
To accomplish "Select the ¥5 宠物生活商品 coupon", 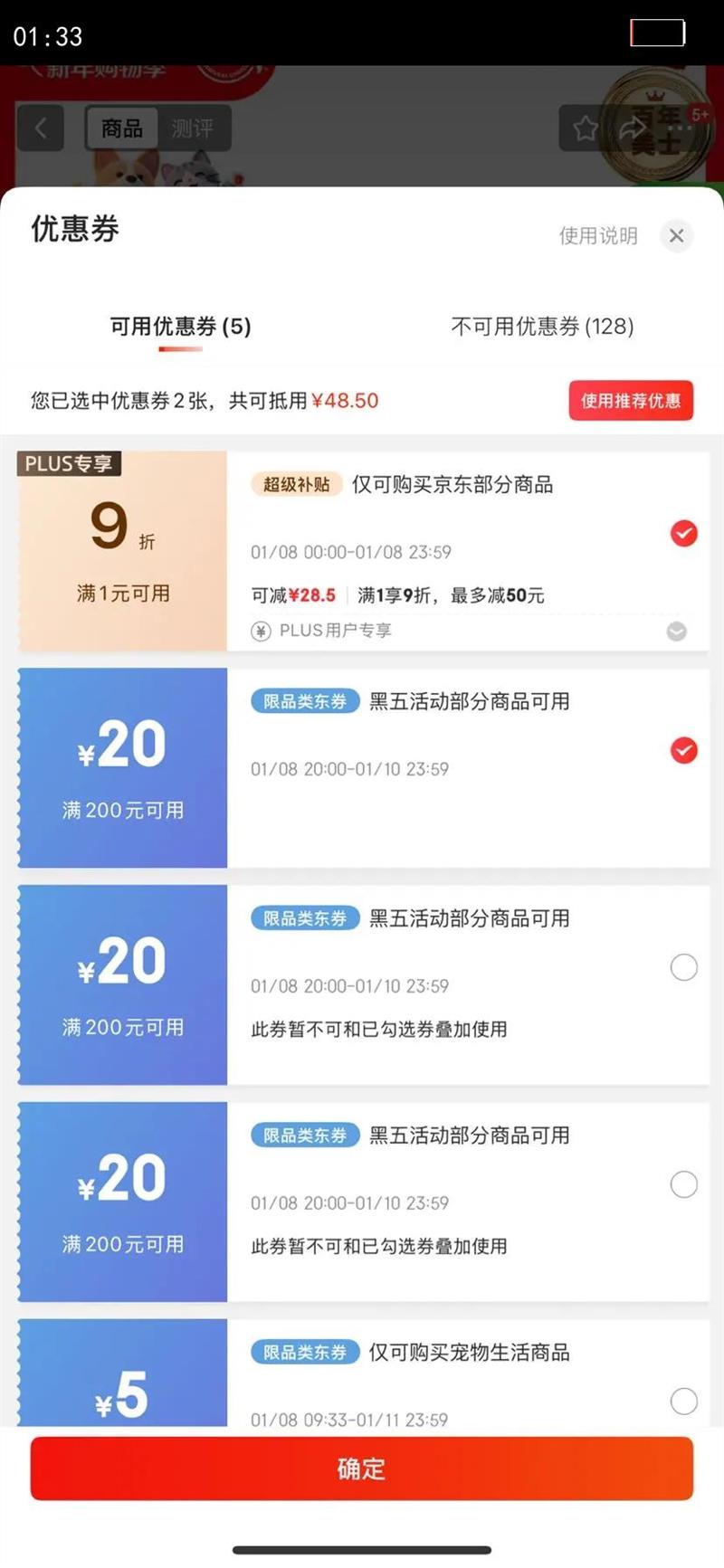I will tap(683, 1401).
